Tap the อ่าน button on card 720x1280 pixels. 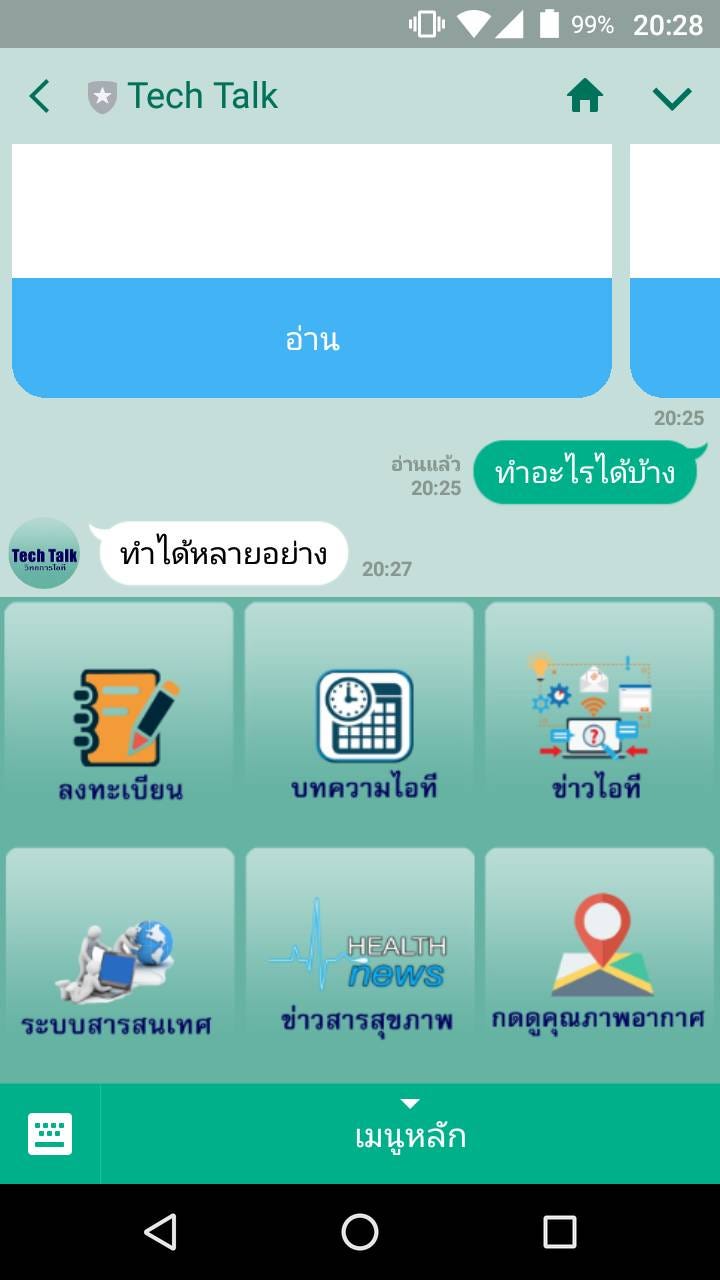coord(312,339)
